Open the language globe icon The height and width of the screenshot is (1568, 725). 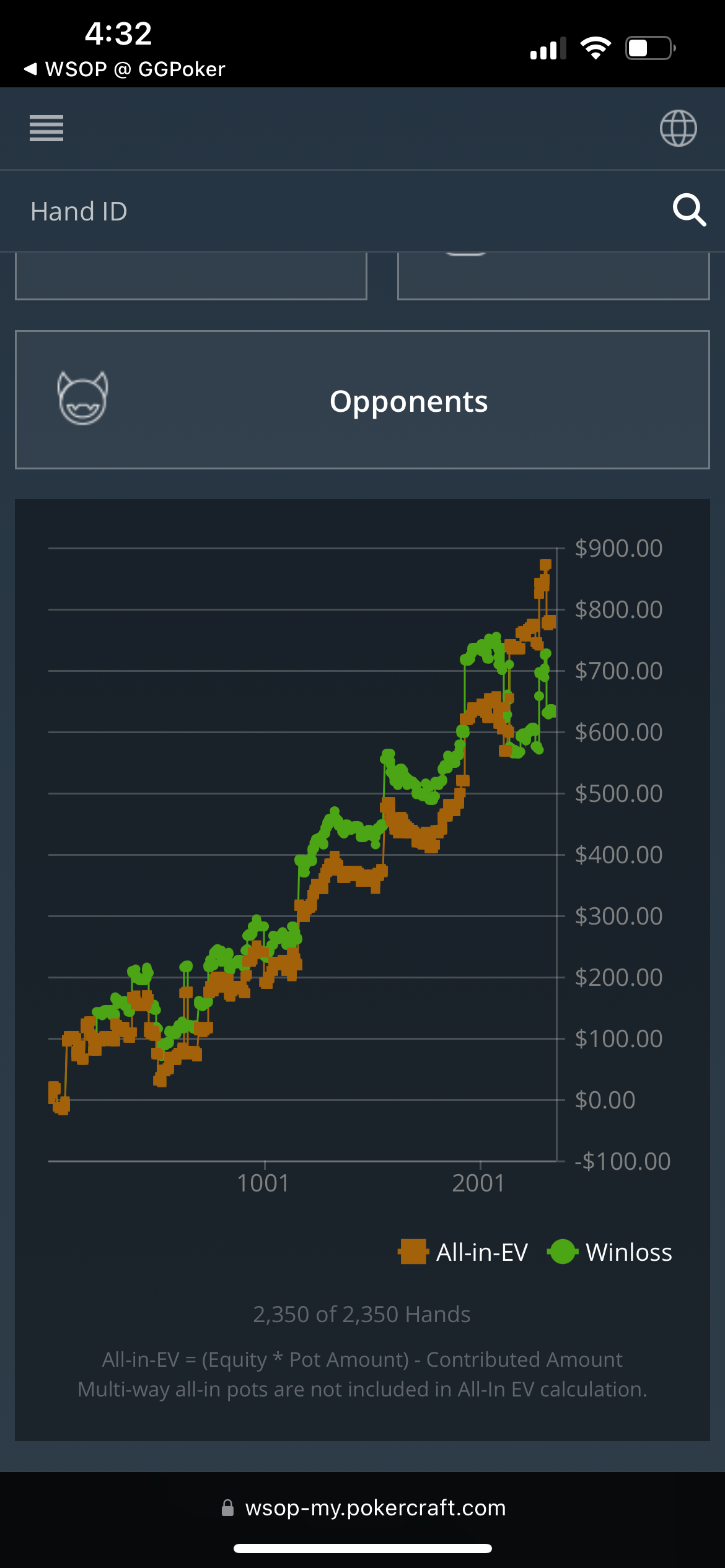[x=678, y=128]
